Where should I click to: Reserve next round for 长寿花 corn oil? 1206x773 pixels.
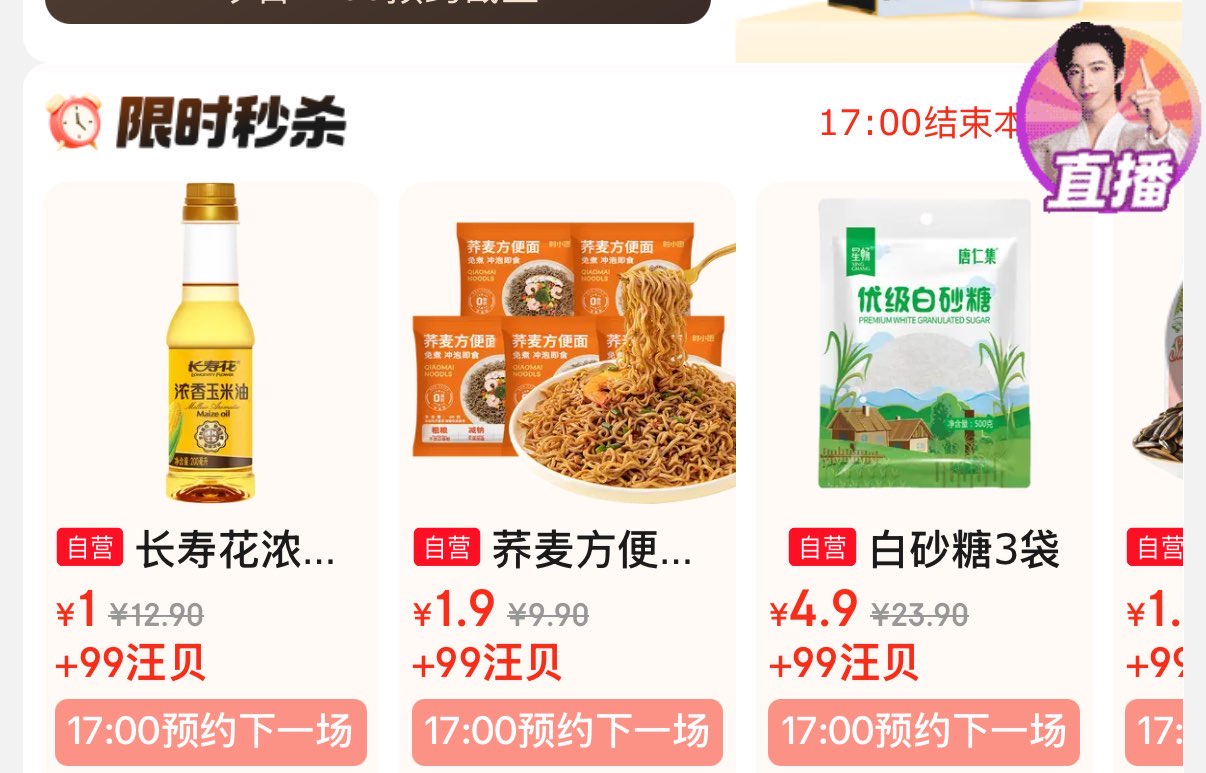(211, 732)
